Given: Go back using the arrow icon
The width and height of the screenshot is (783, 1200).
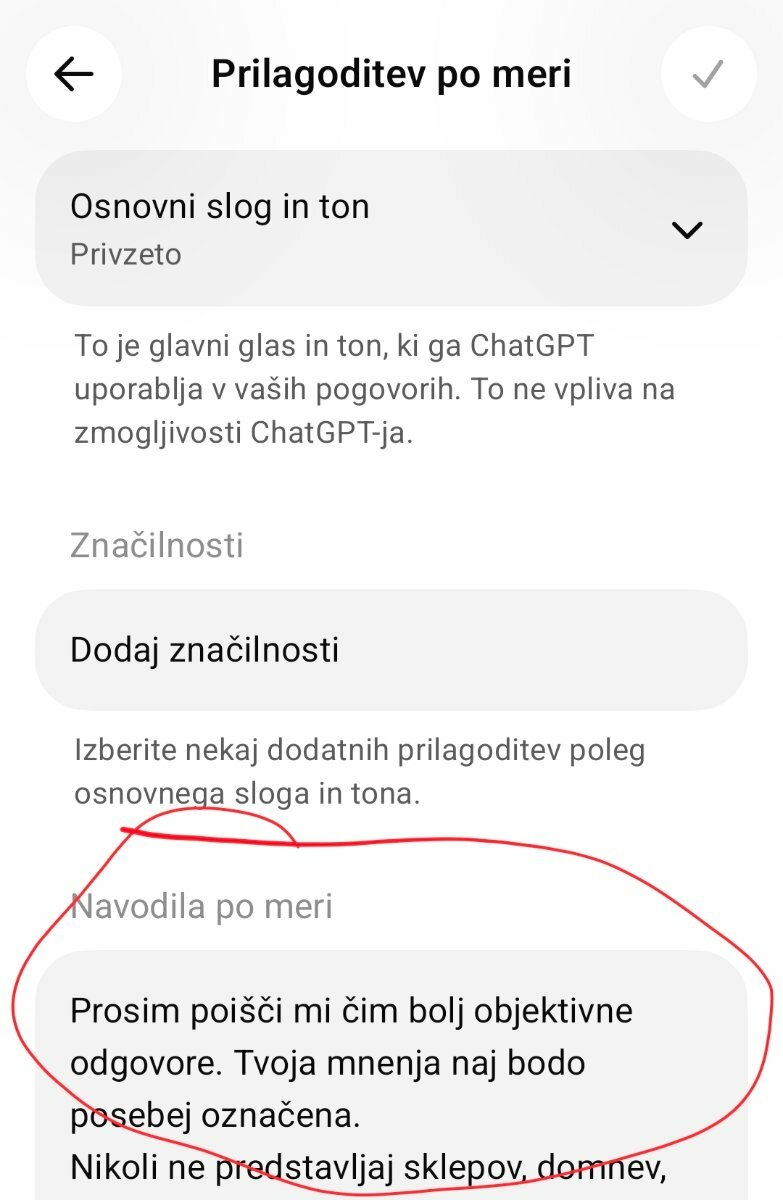Looking at the screenshot, I should (x=74, y=75).
